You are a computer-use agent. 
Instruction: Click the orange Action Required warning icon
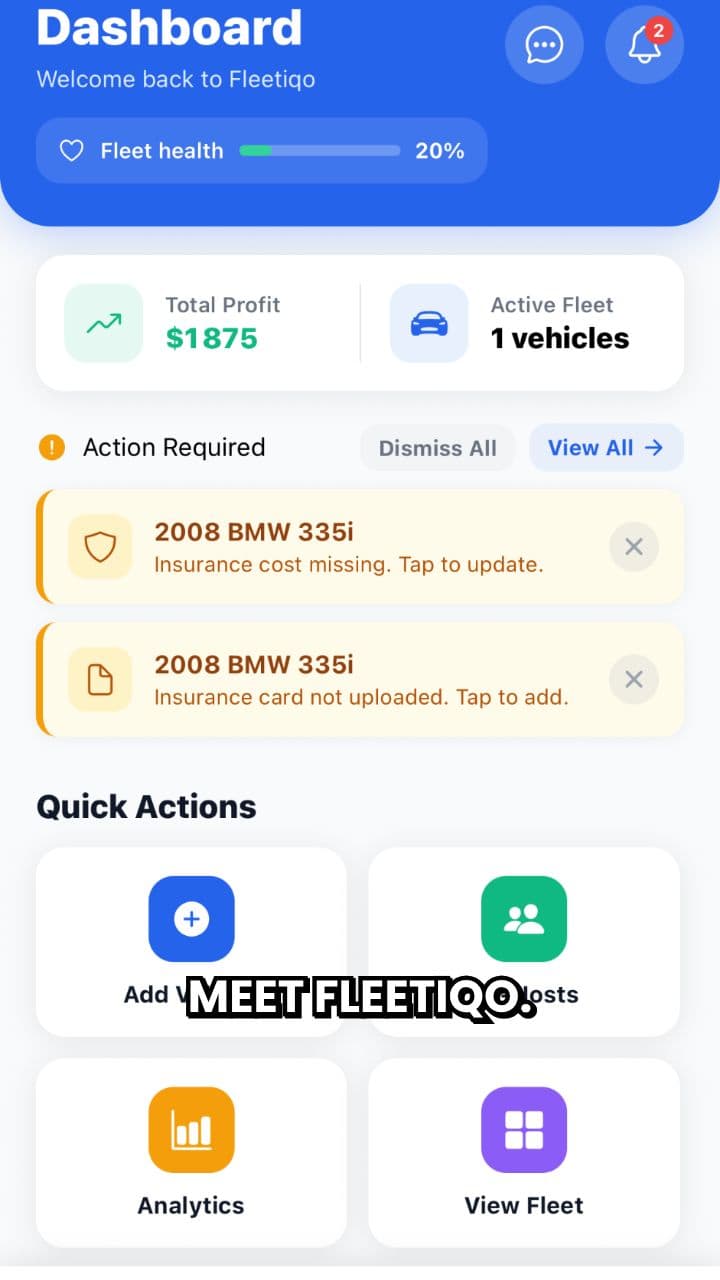coord(51,447)
